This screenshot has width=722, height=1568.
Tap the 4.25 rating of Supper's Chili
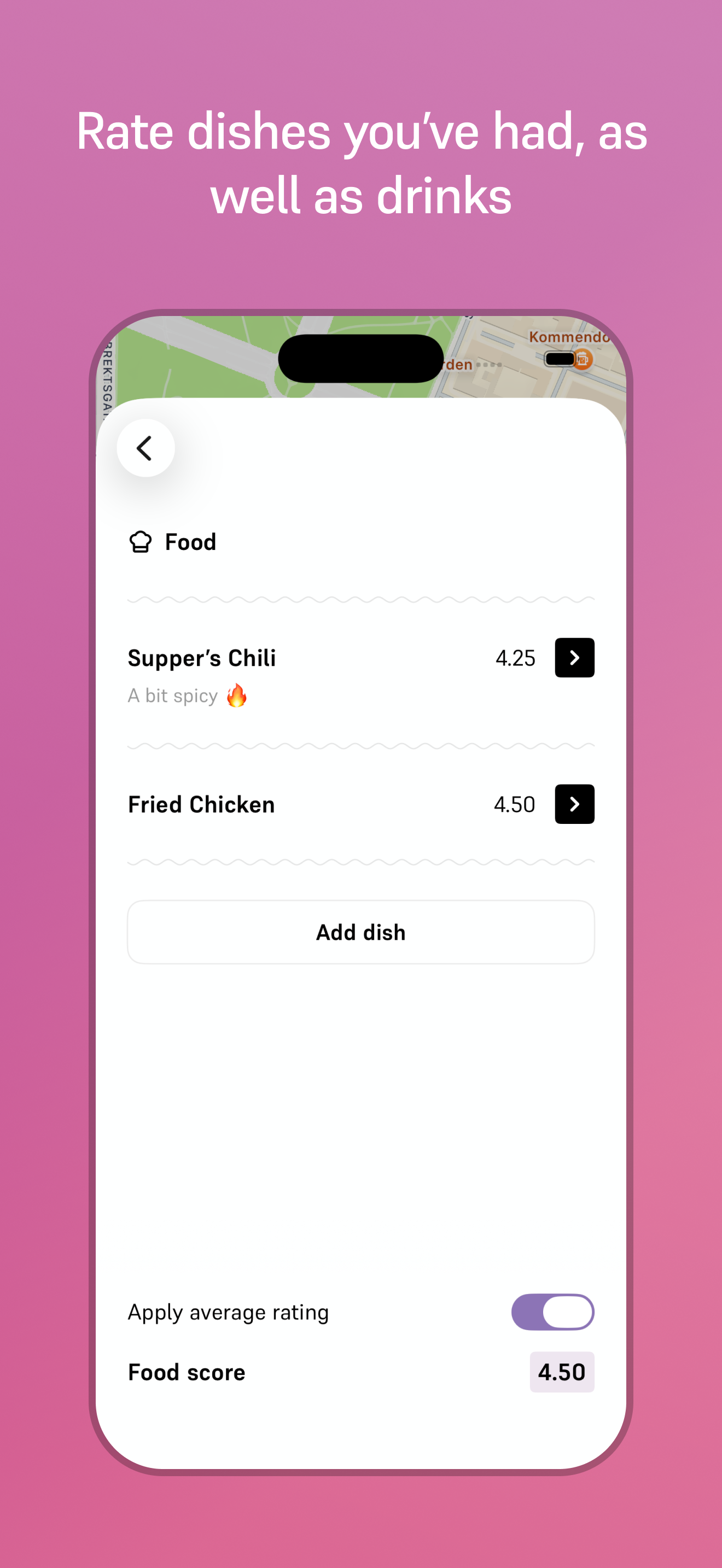tap(515, 657)
